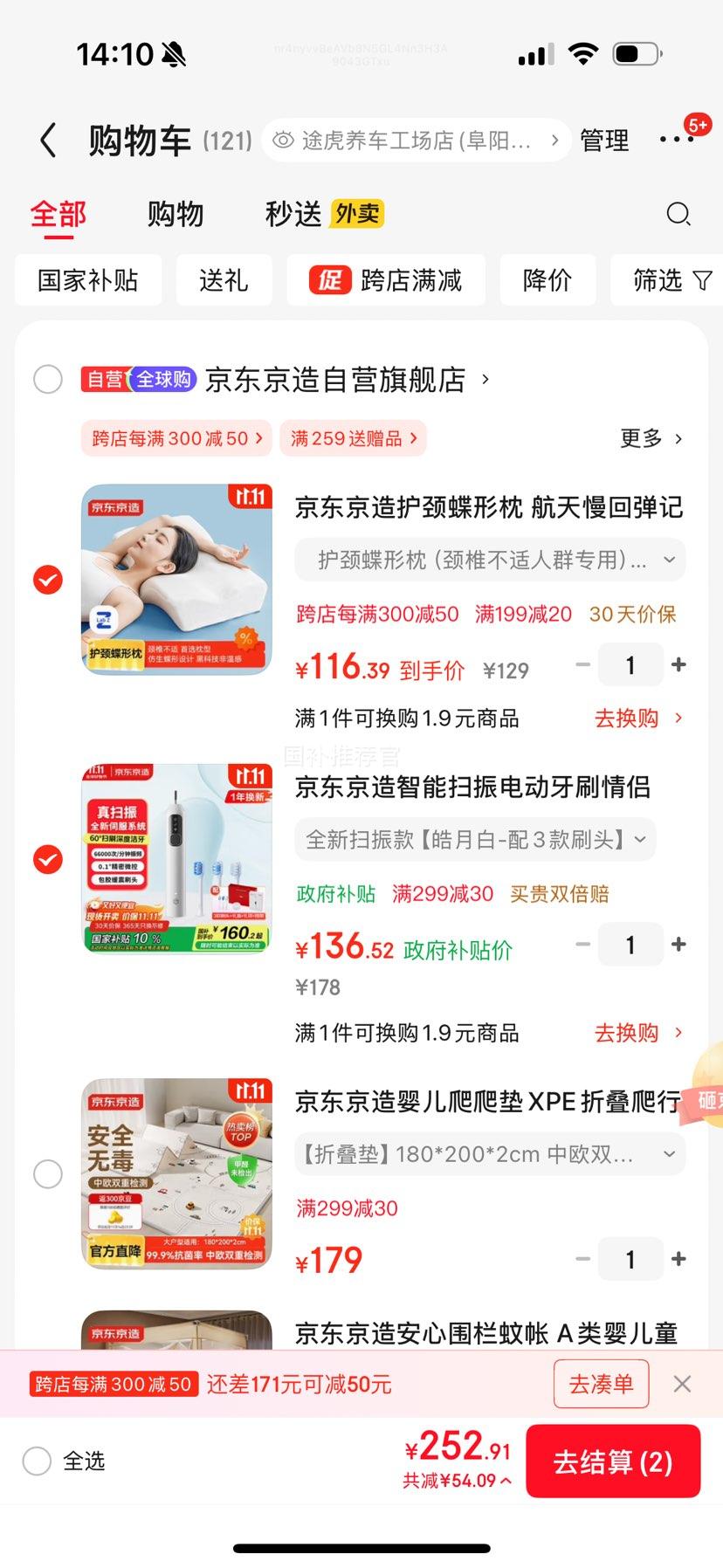This screenshot has width=723, height=1568.
Task: Uncheck the 智能扫振电动牙刷 item
Action: [48, 860]
